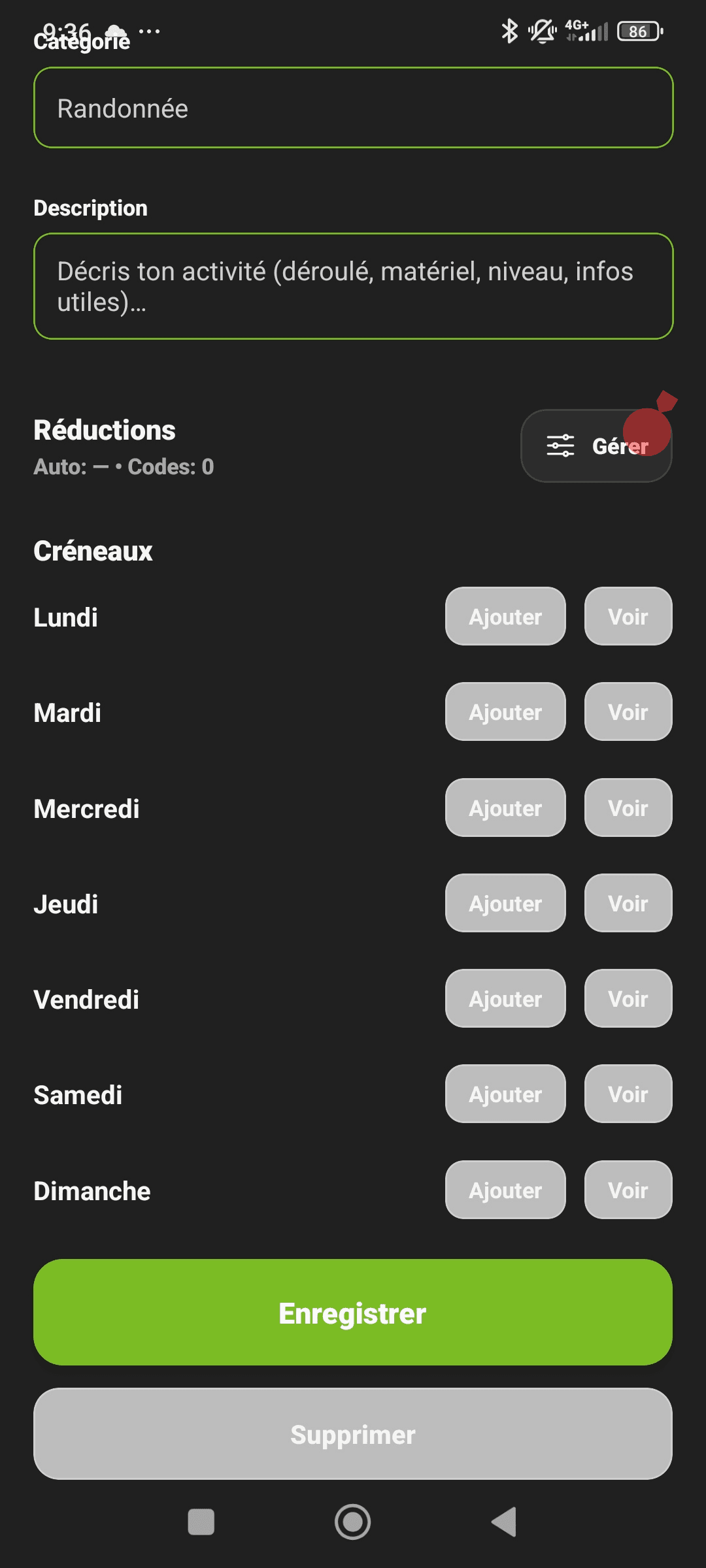
Task: See the Samedi slots
Action: pos(628,1094)
